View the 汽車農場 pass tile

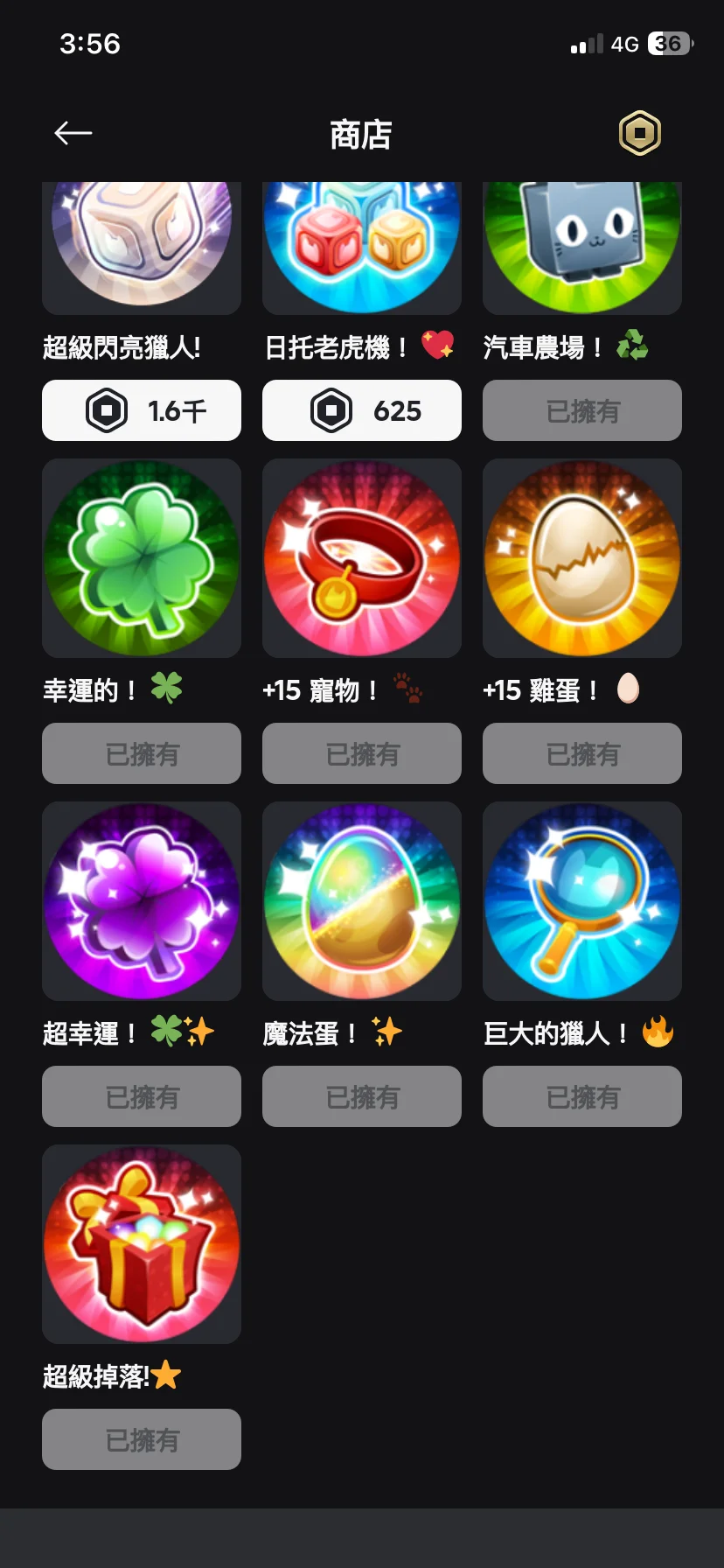(x=582, y=248)
